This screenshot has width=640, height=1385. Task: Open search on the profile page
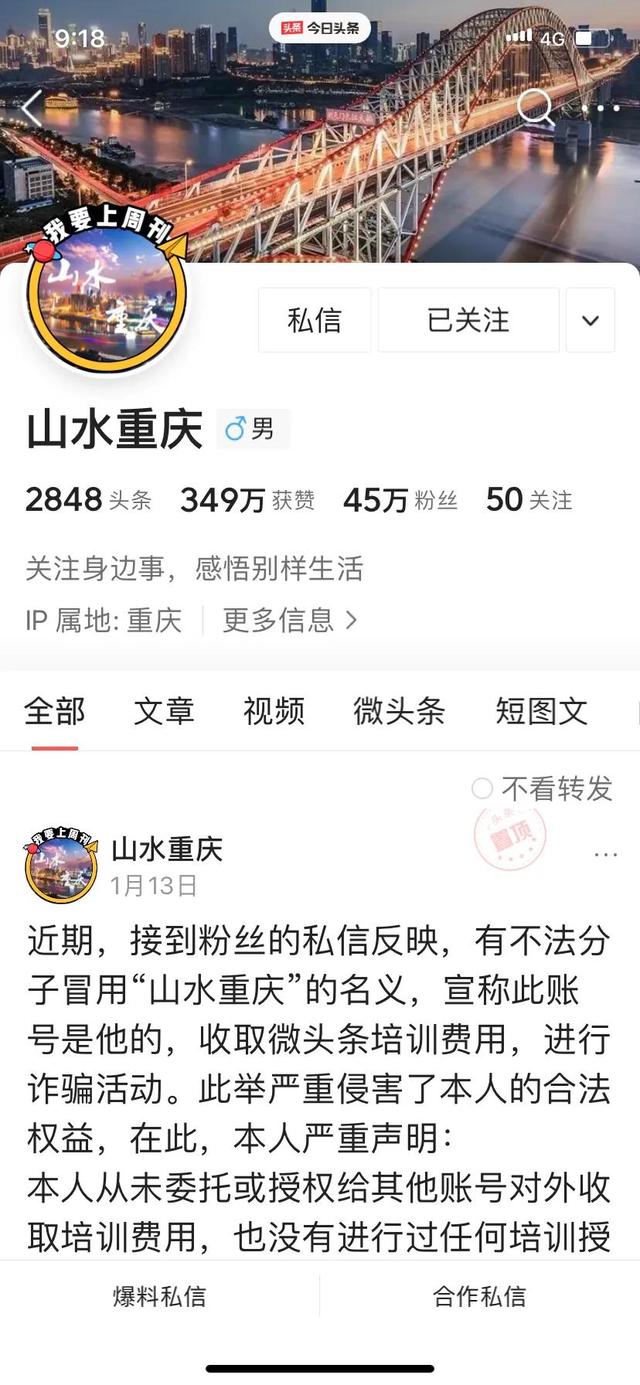click(536, 108)
